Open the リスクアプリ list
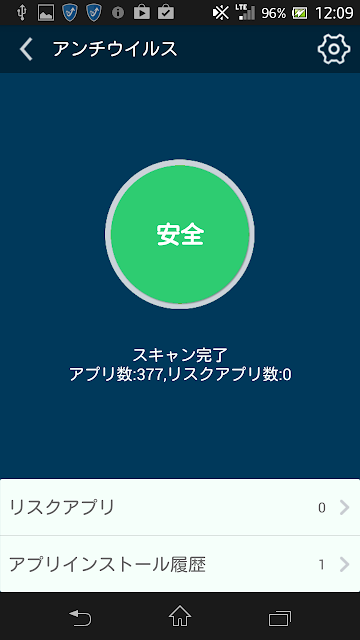The height and width of the screenshot is (640, 360). (x=180, y=507)
